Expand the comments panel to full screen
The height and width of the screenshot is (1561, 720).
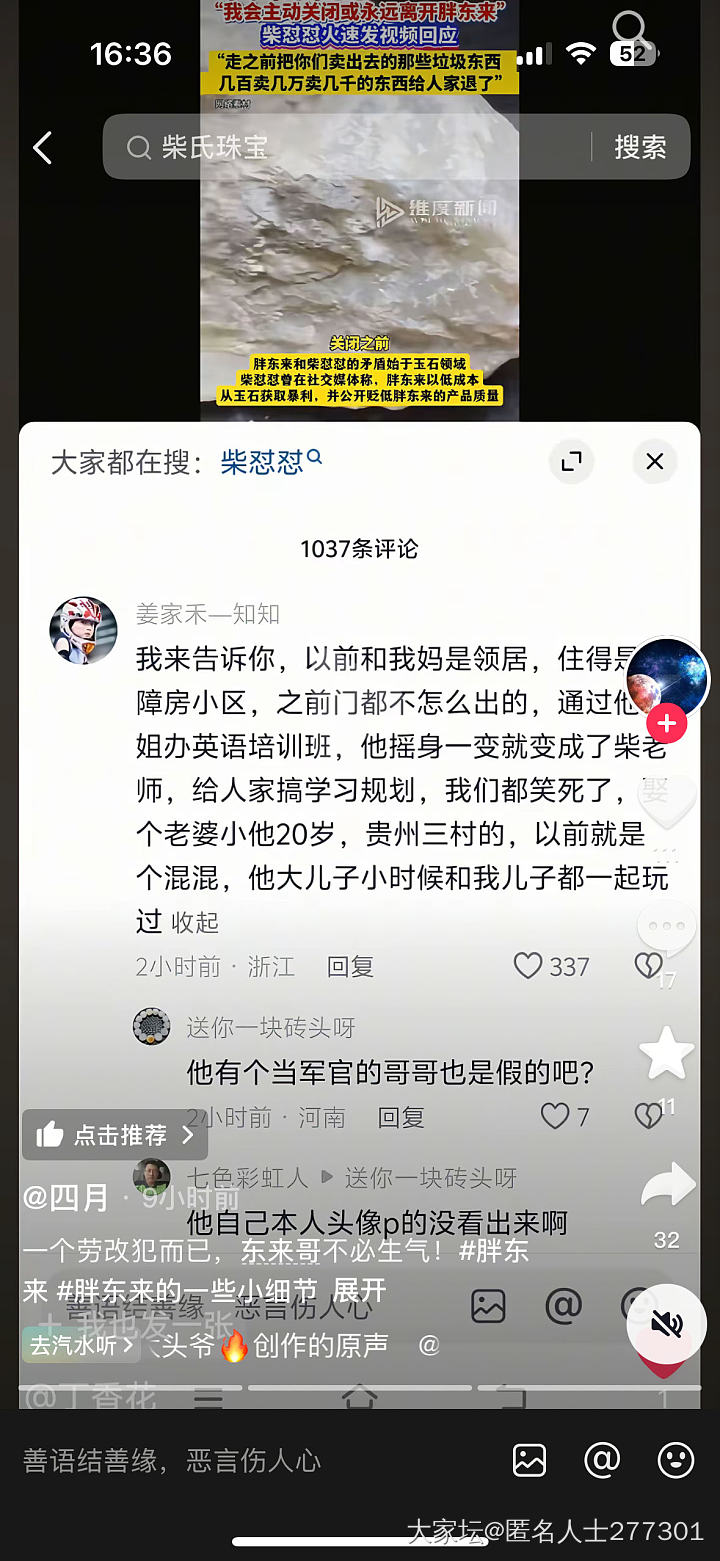(572, 461)
